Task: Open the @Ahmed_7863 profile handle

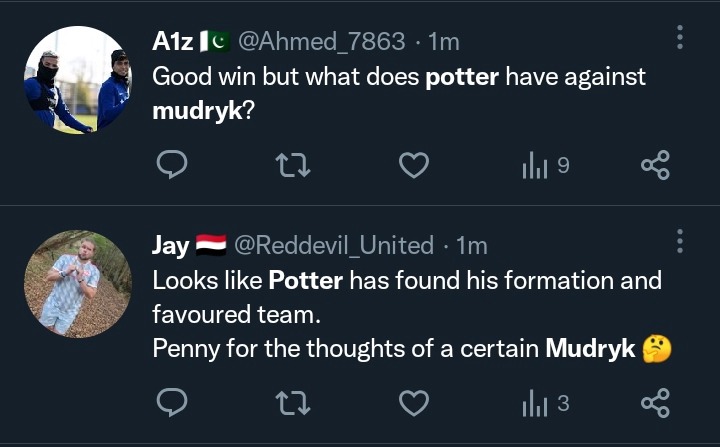Action: (321, 42)
